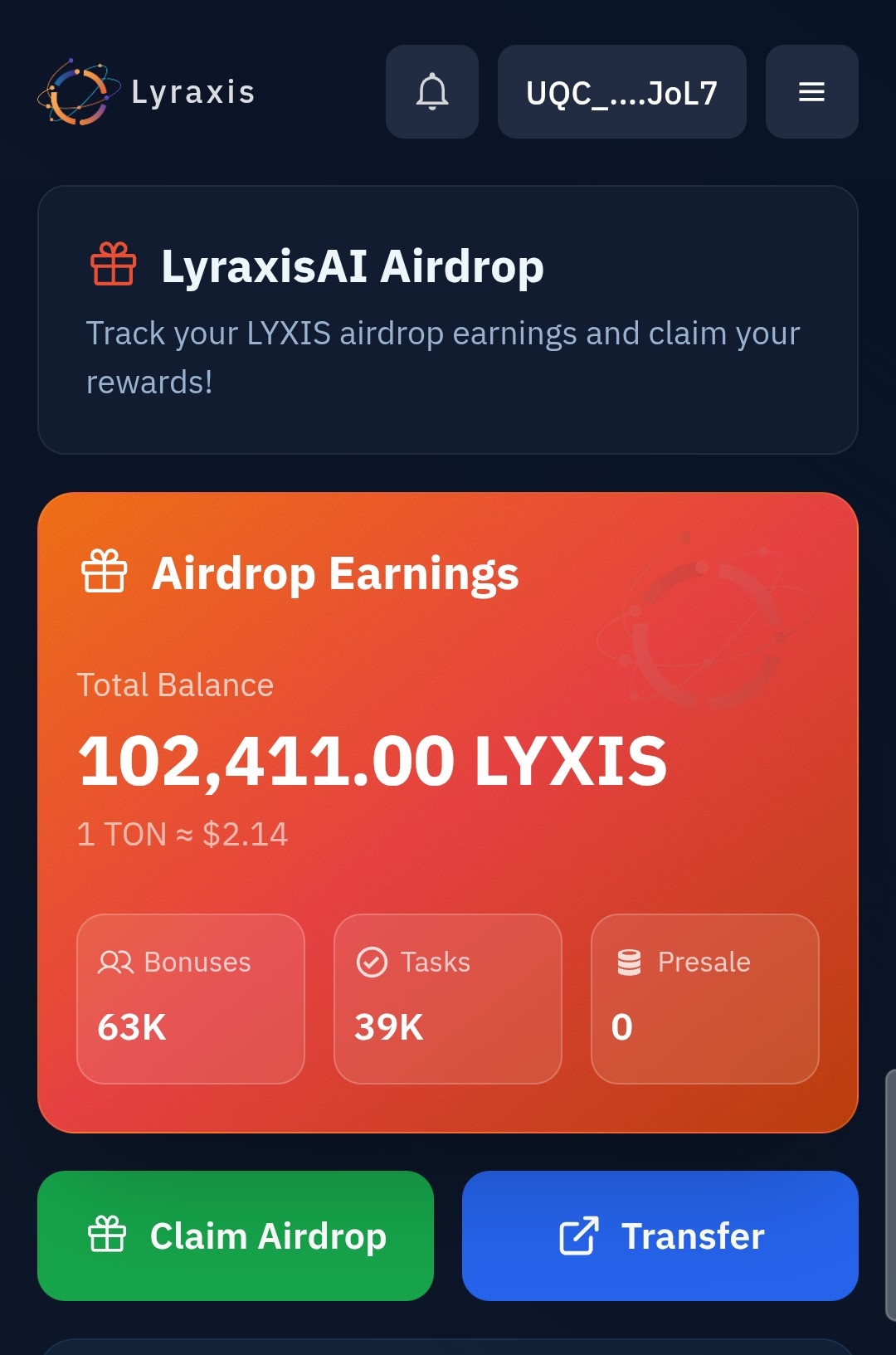Tap the UQC_....JoL7 wallet address button
The width and height of the screenshot is (896, 1355).
621,92
